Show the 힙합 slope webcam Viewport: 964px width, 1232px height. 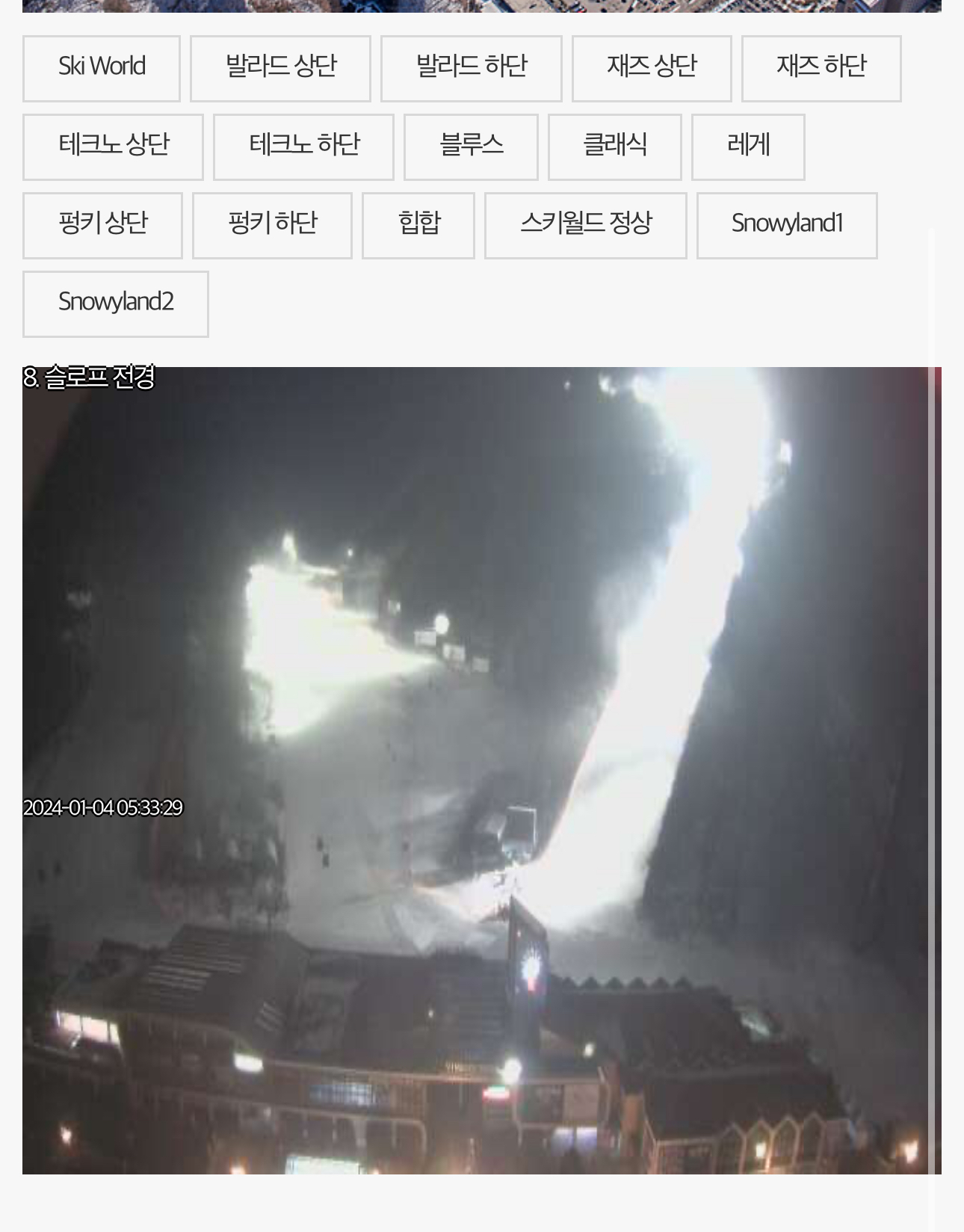click(418, 226)
